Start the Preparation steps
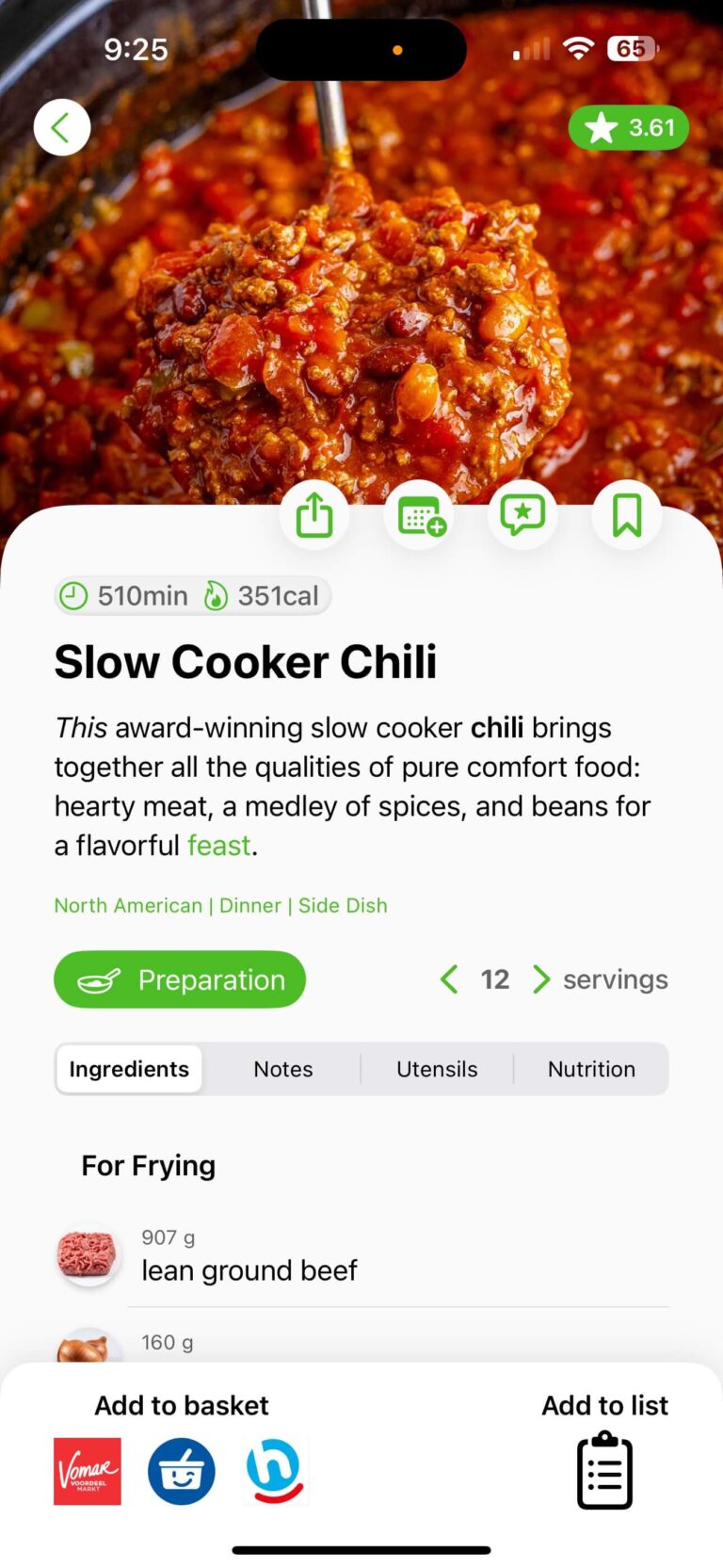 click(x=180, y=979)
